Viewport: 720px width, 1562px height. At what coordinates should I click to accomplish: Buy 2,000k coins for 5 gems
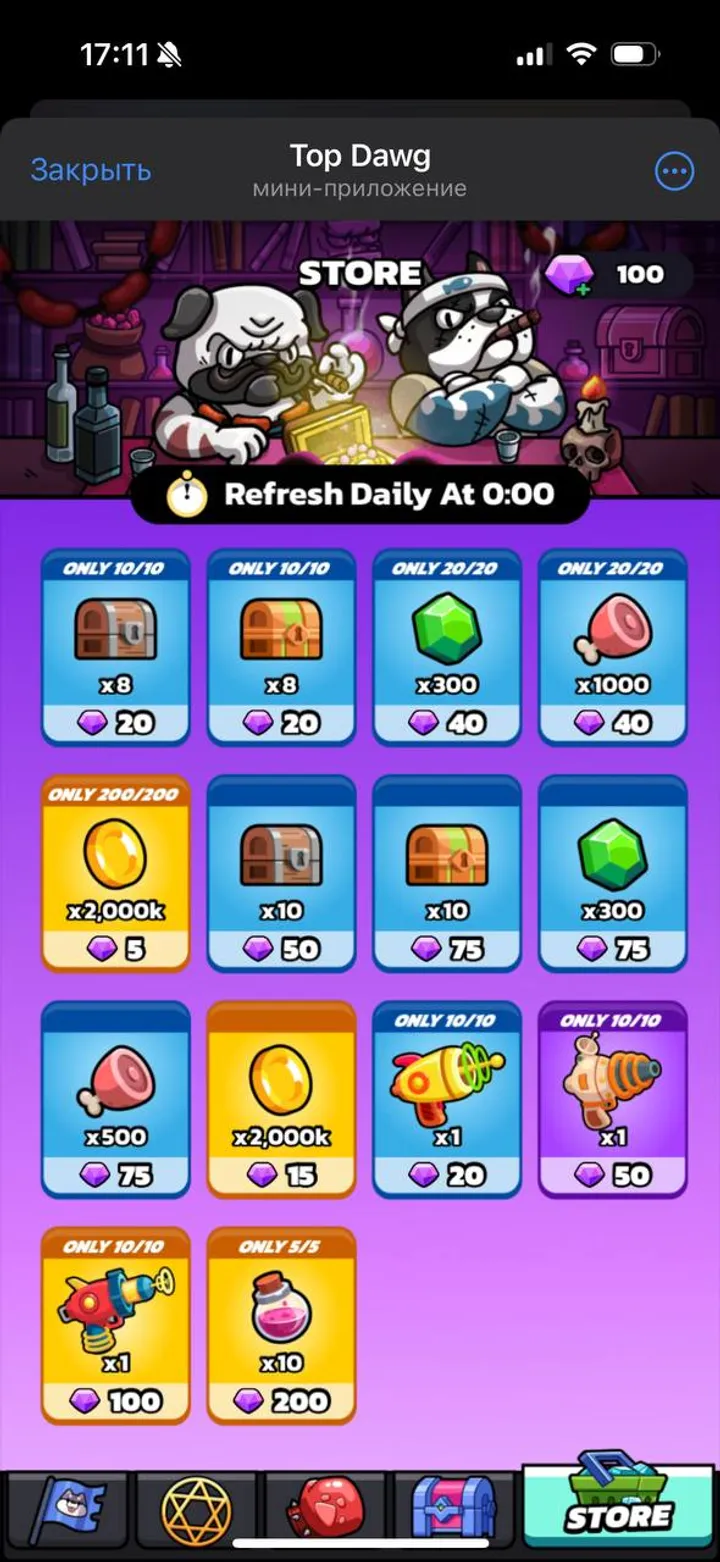click(x=115, y=873)
